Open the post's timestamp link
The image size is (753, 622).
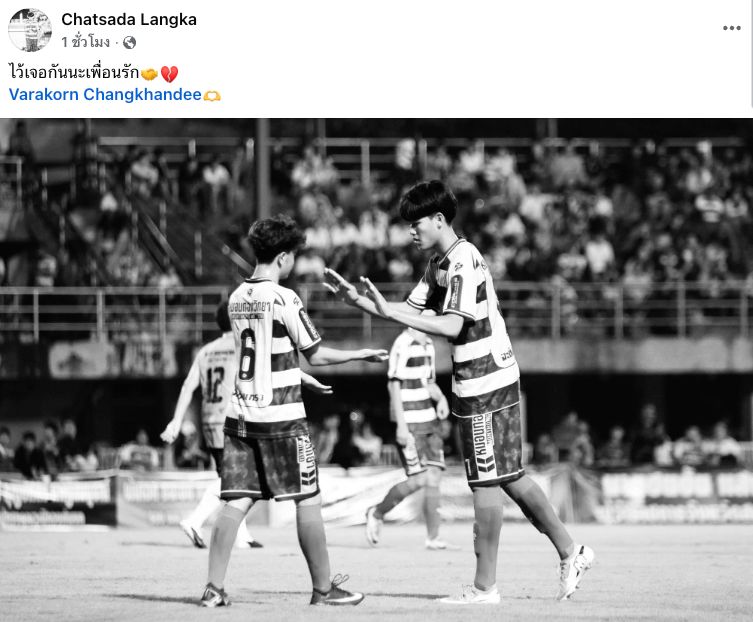coord(86,43)
